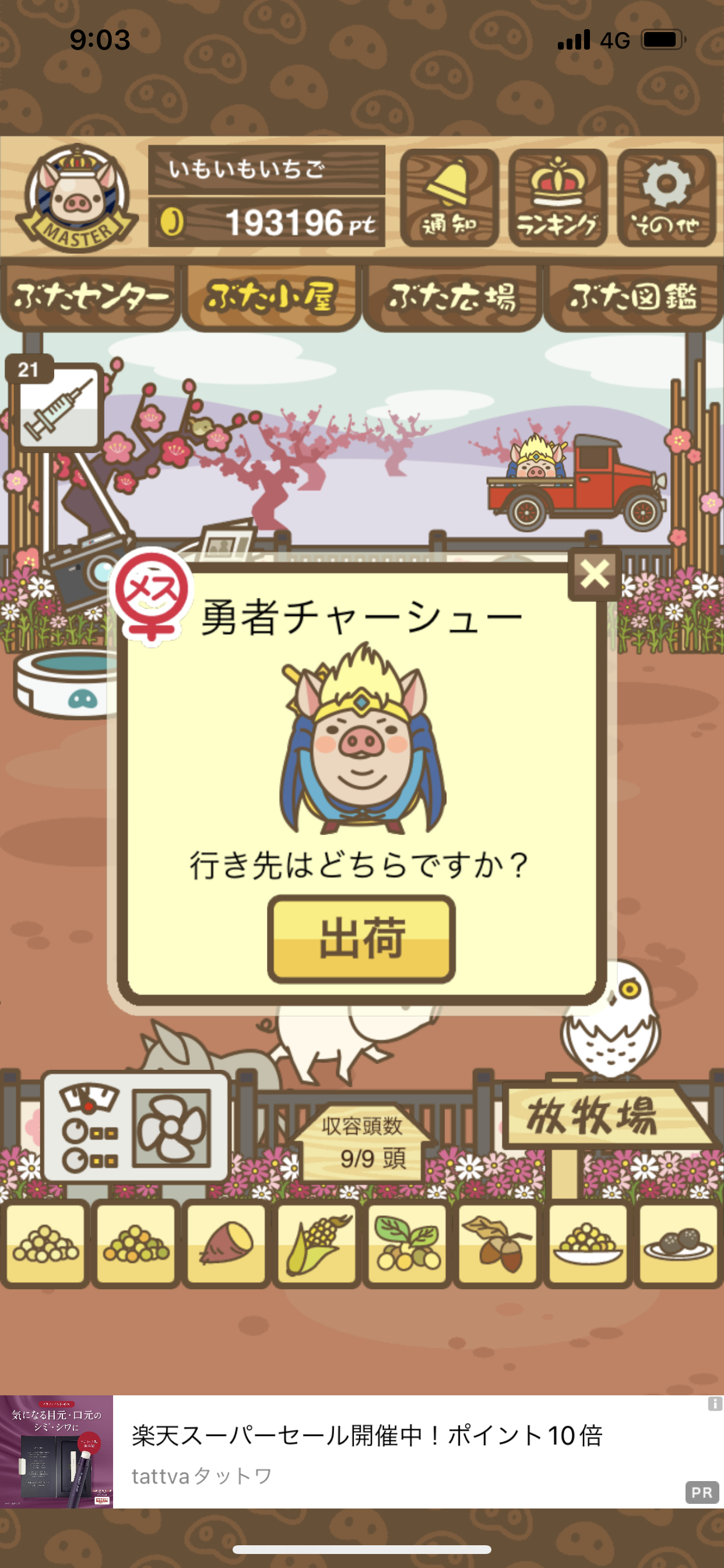Select the sweet potato feed

pyautogui.click(x=226, y=1244)
